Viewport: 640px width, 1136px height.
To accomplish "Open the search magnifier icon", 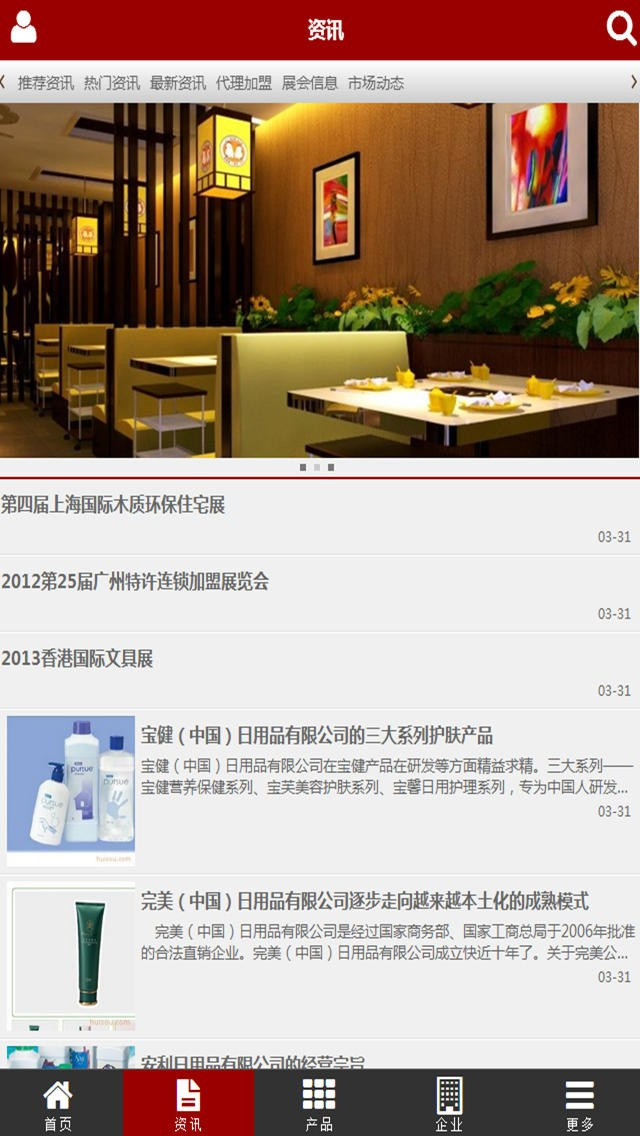I will pos(621,29).
